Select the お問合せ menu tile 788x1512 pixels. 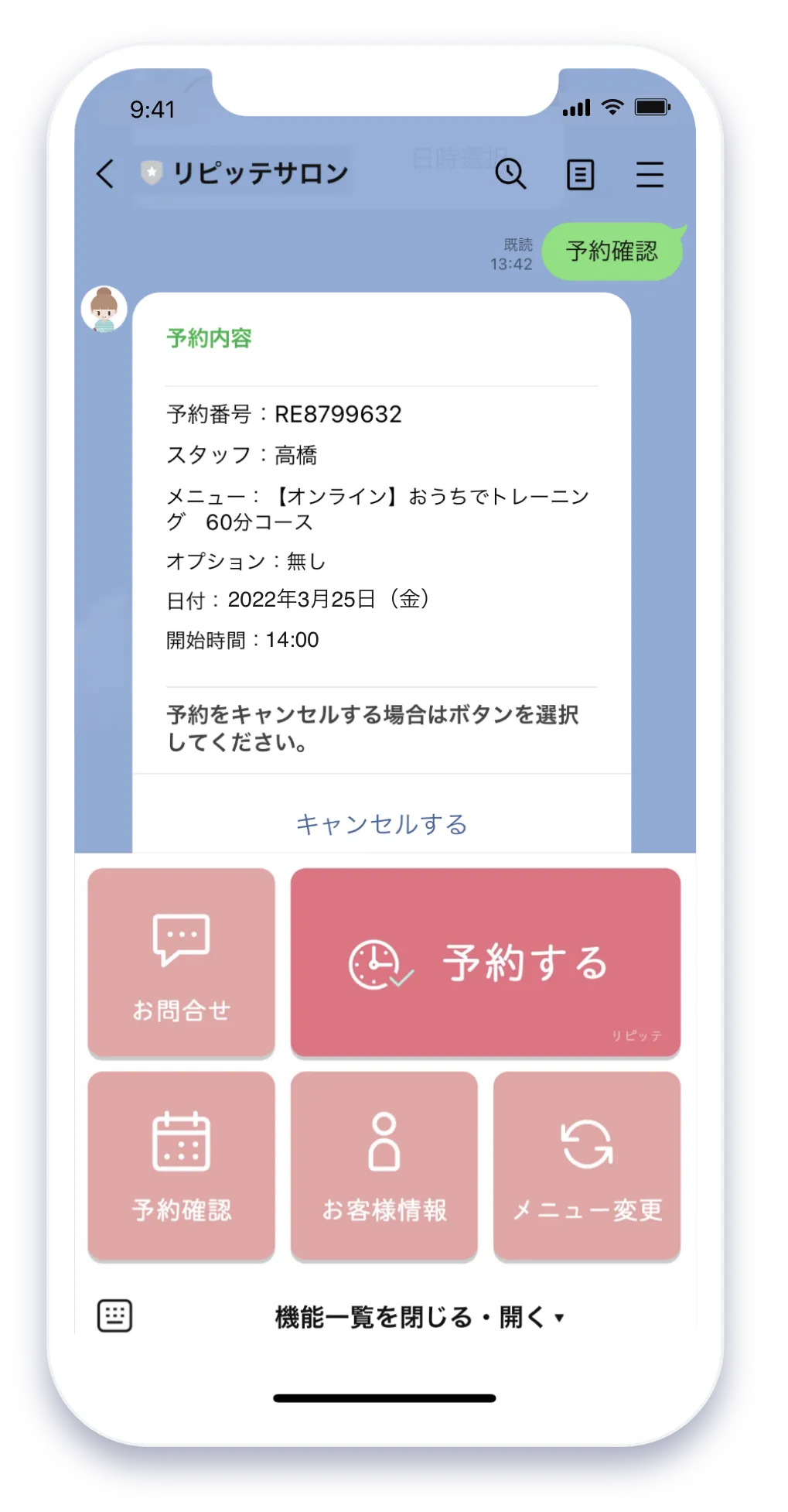[x=181, y=964]
